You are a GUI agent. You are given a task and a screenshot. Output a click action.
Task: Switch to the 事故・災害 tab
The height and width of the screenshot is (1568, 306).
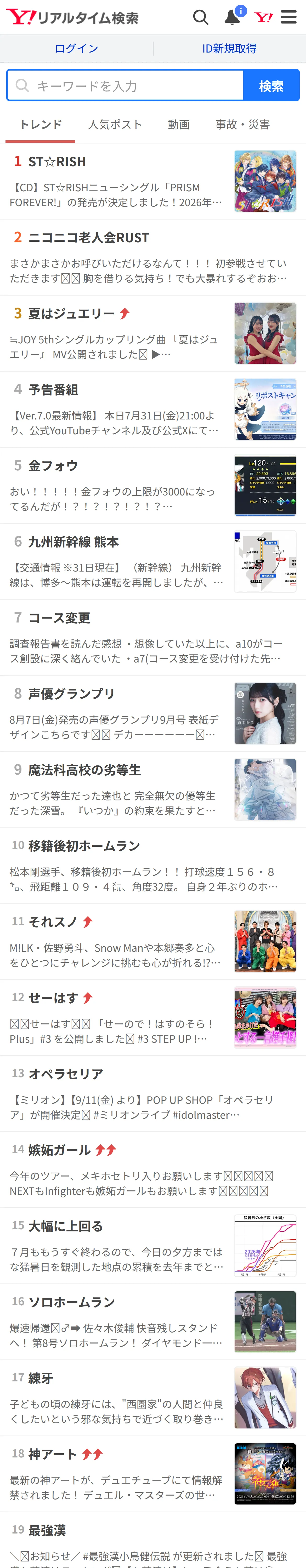click(x=243, y=125)
